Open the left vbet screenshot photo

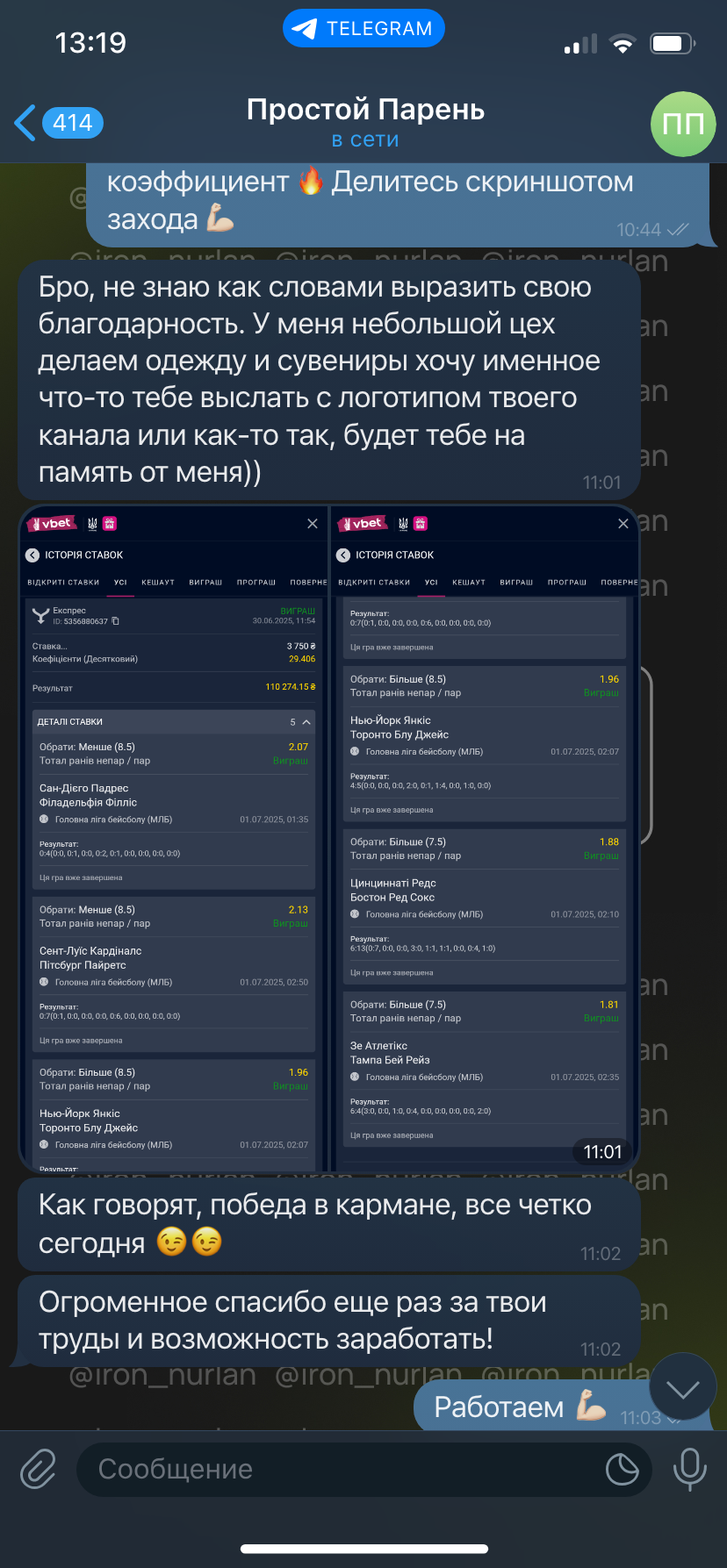173,838
